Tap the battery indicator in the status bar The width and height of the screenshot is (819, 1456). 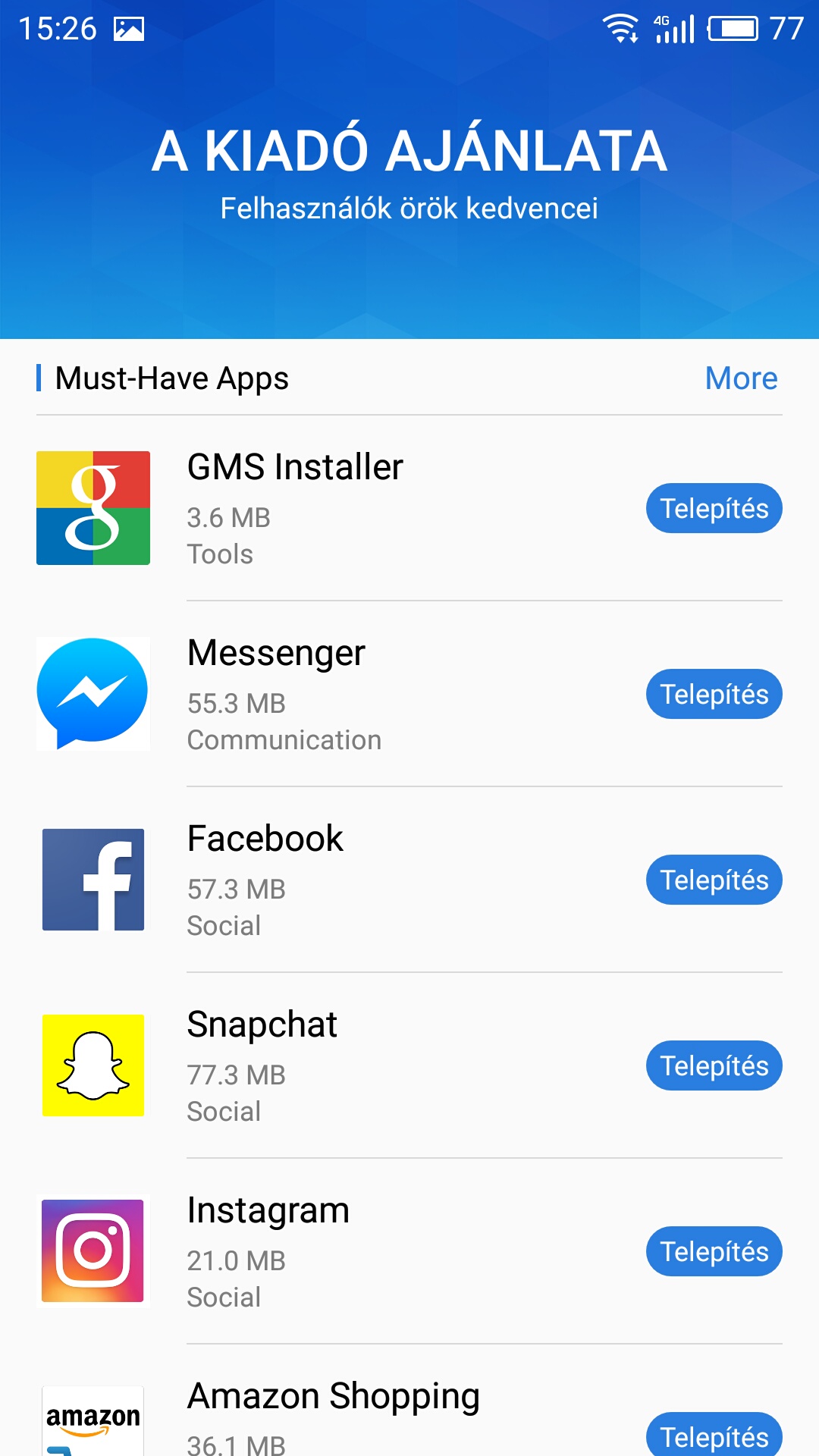coord(730,29)
